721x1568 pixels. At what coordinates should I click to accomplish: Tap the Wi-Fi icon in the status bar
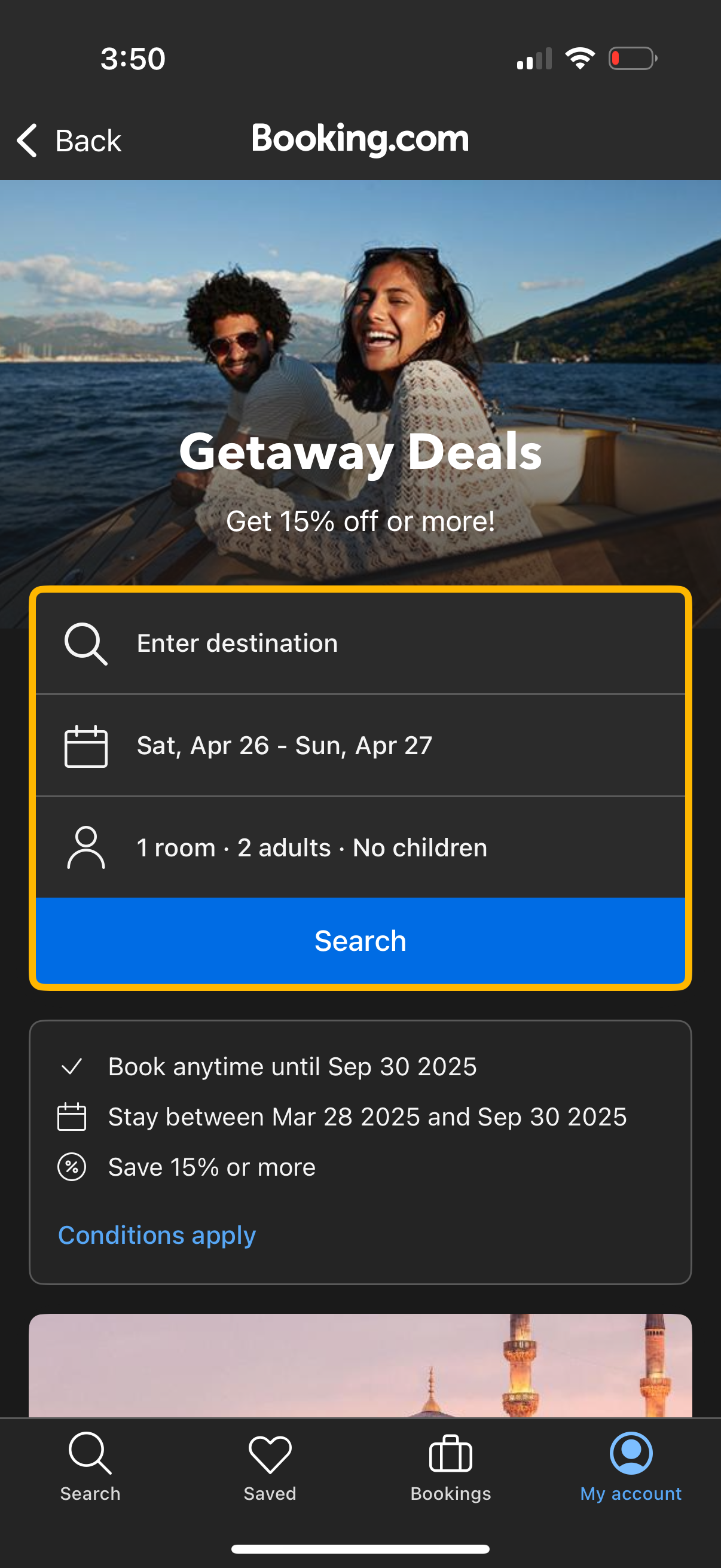click(x=579, y=58)
